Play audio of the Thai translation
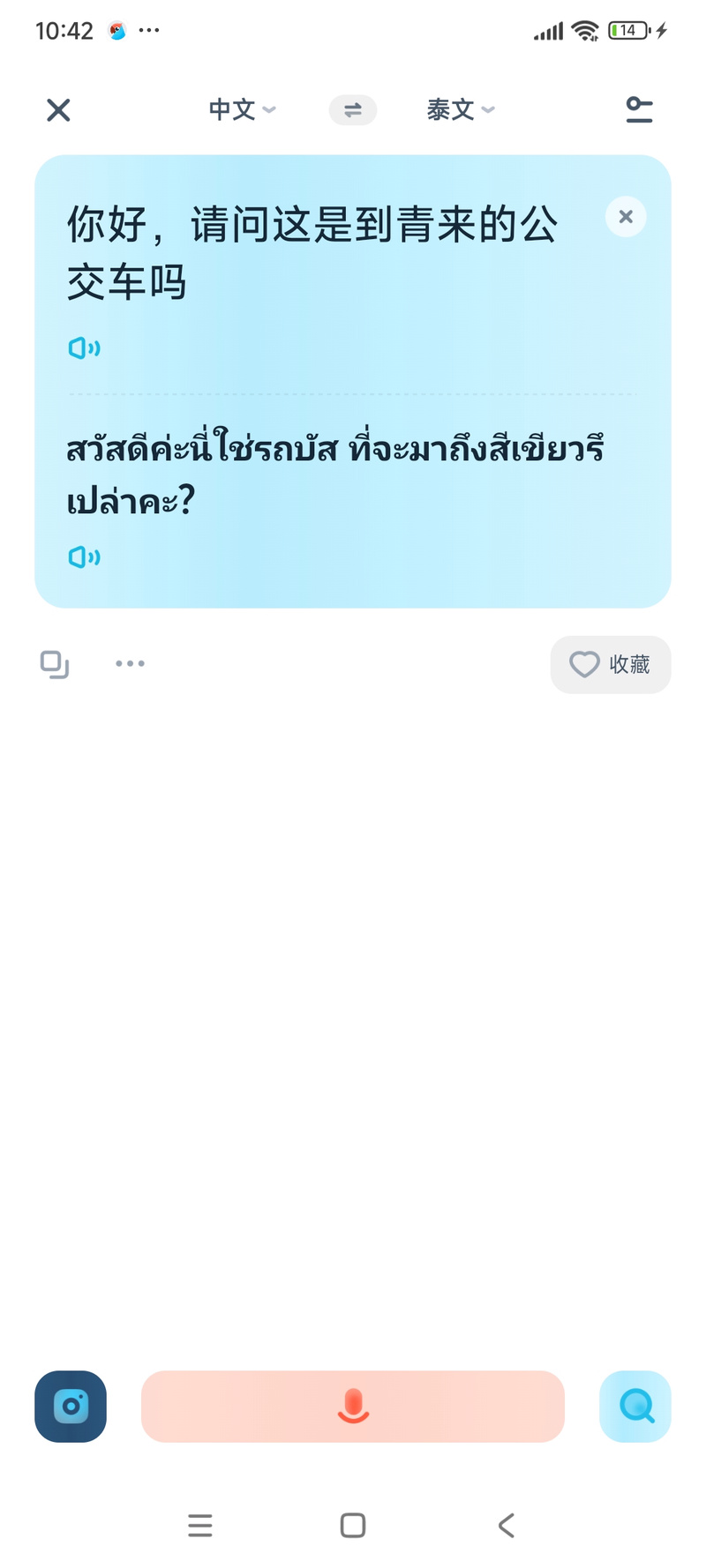This screenshot has height=1568, width=706. click(x=83, y=556)
